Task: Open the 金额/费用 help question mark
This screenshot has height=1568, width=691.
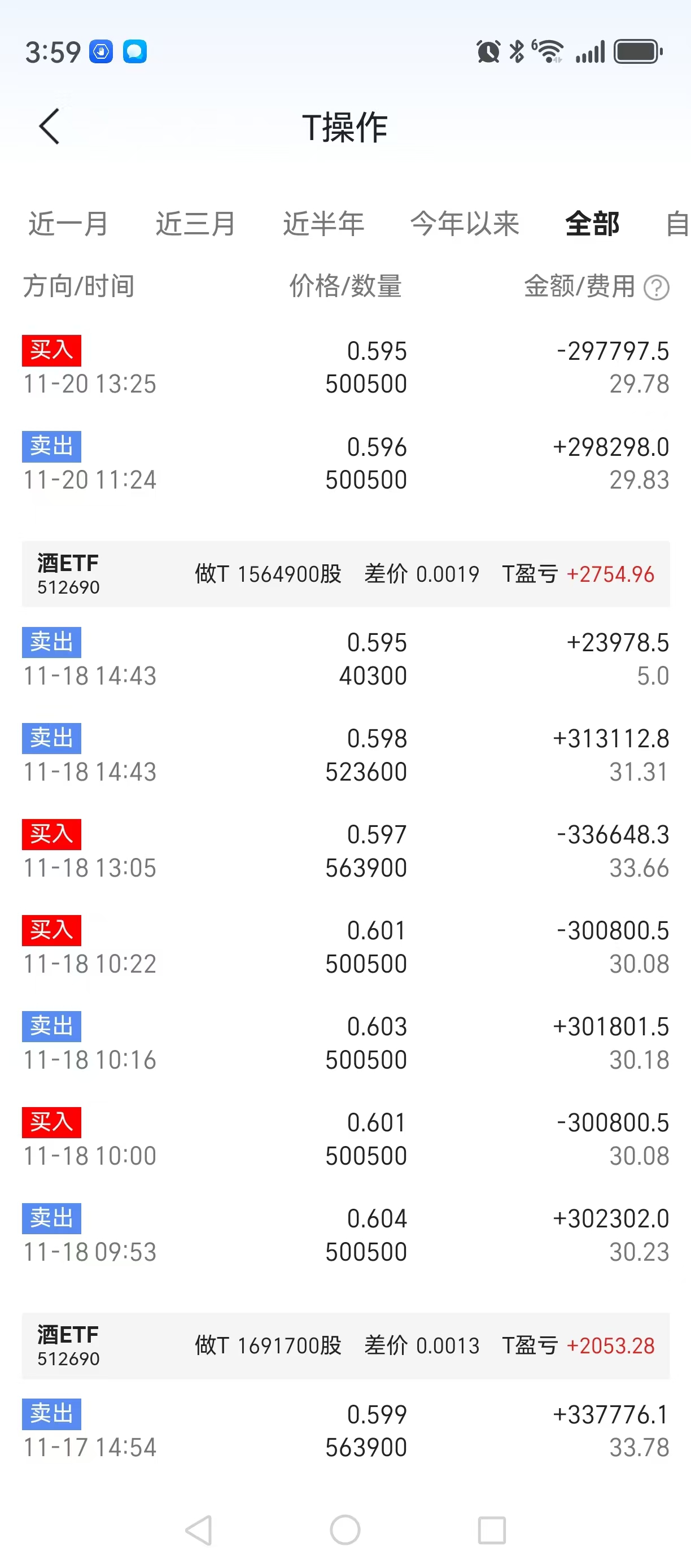Action: point(657,288)
